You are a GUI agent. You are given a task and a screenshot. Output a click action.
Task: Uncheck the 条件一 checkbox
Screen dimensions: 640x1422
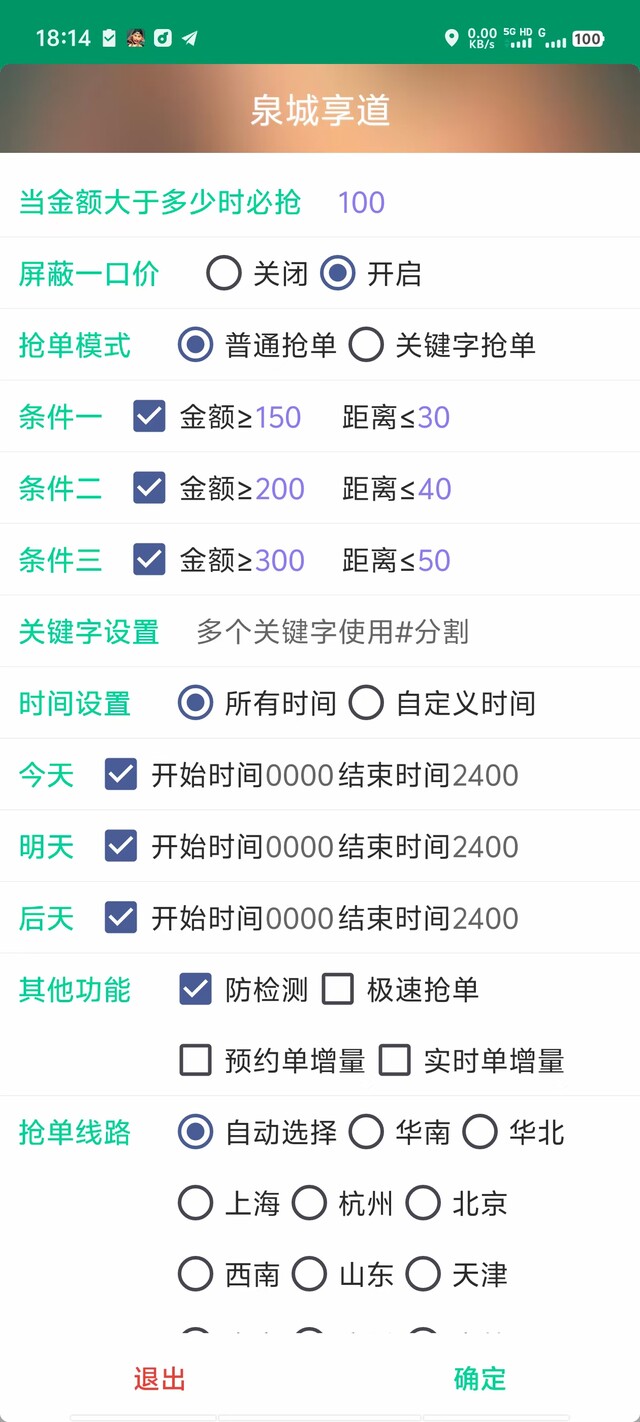coord(149,417)
